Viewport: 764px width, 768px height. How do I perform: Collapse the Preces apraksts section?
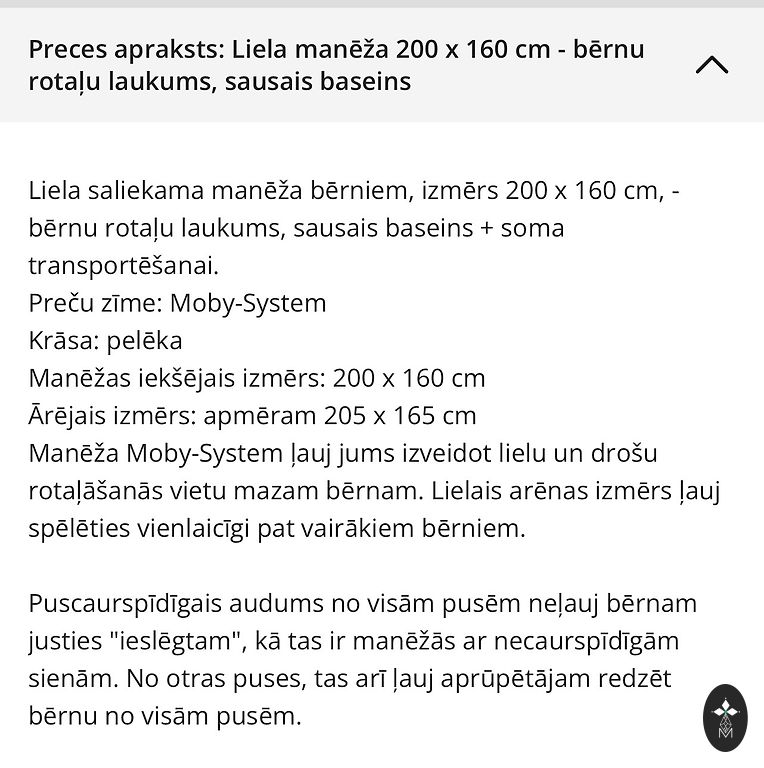[711, 66]
